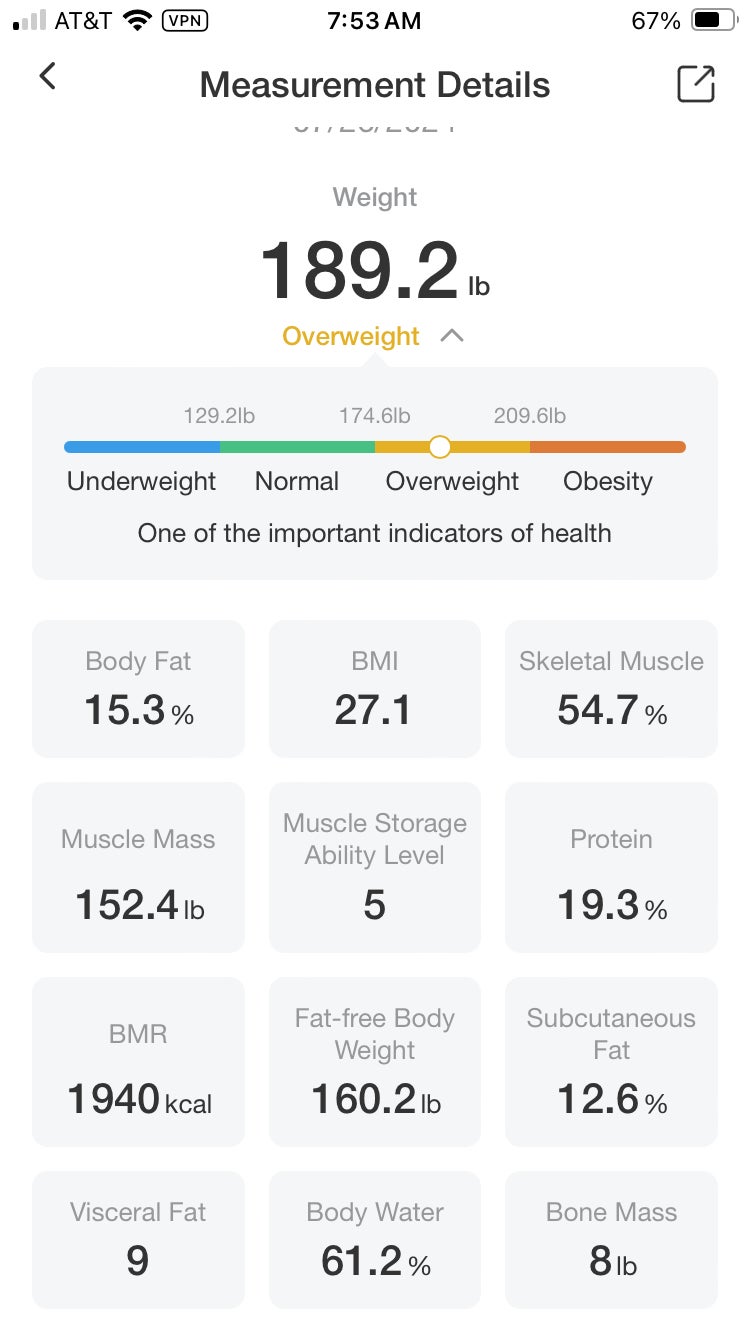The height and width of the screenshot is (1334, 750).
Task: Collapse the Overweight weight details
Action: click(x=451, y=337)
